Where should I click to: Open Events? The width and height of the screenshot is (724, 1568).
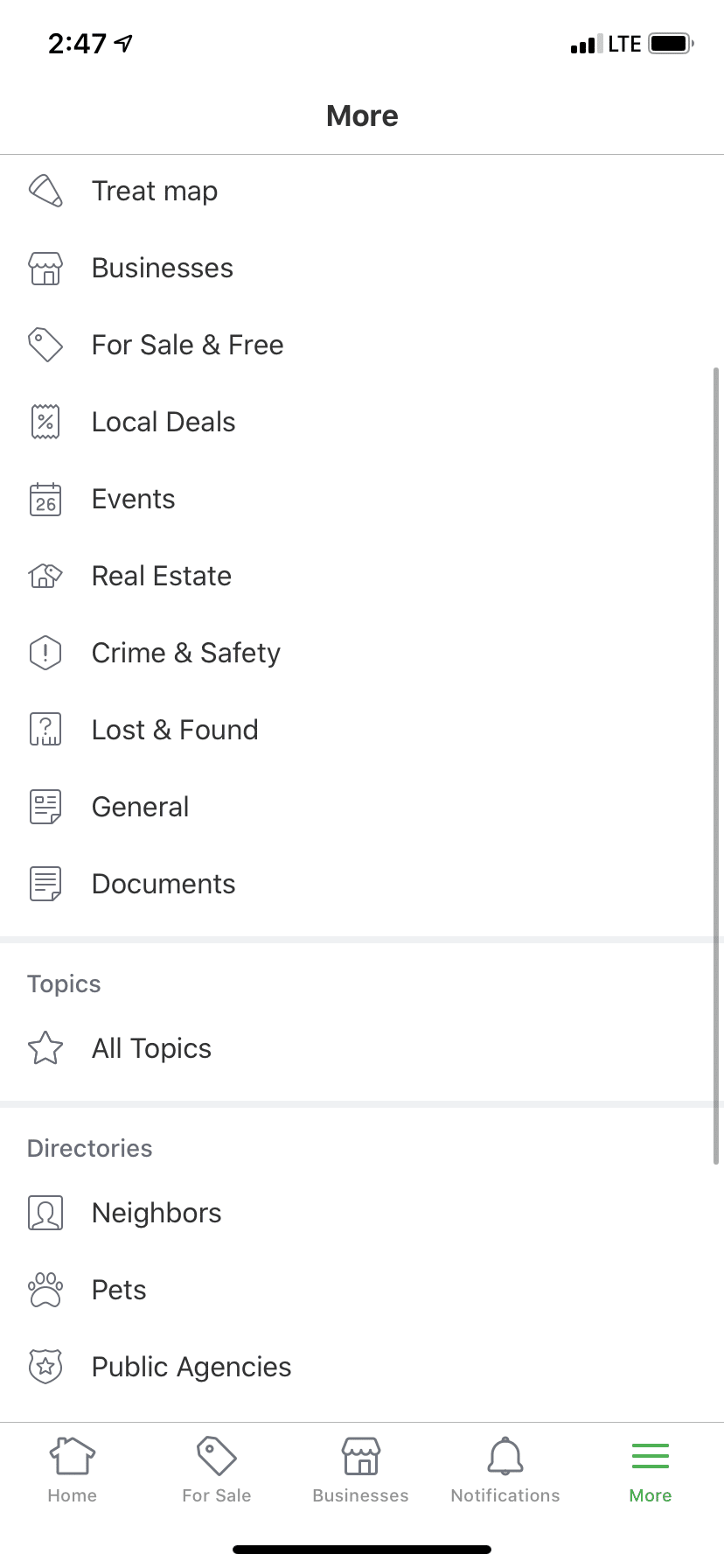point(362,499)
